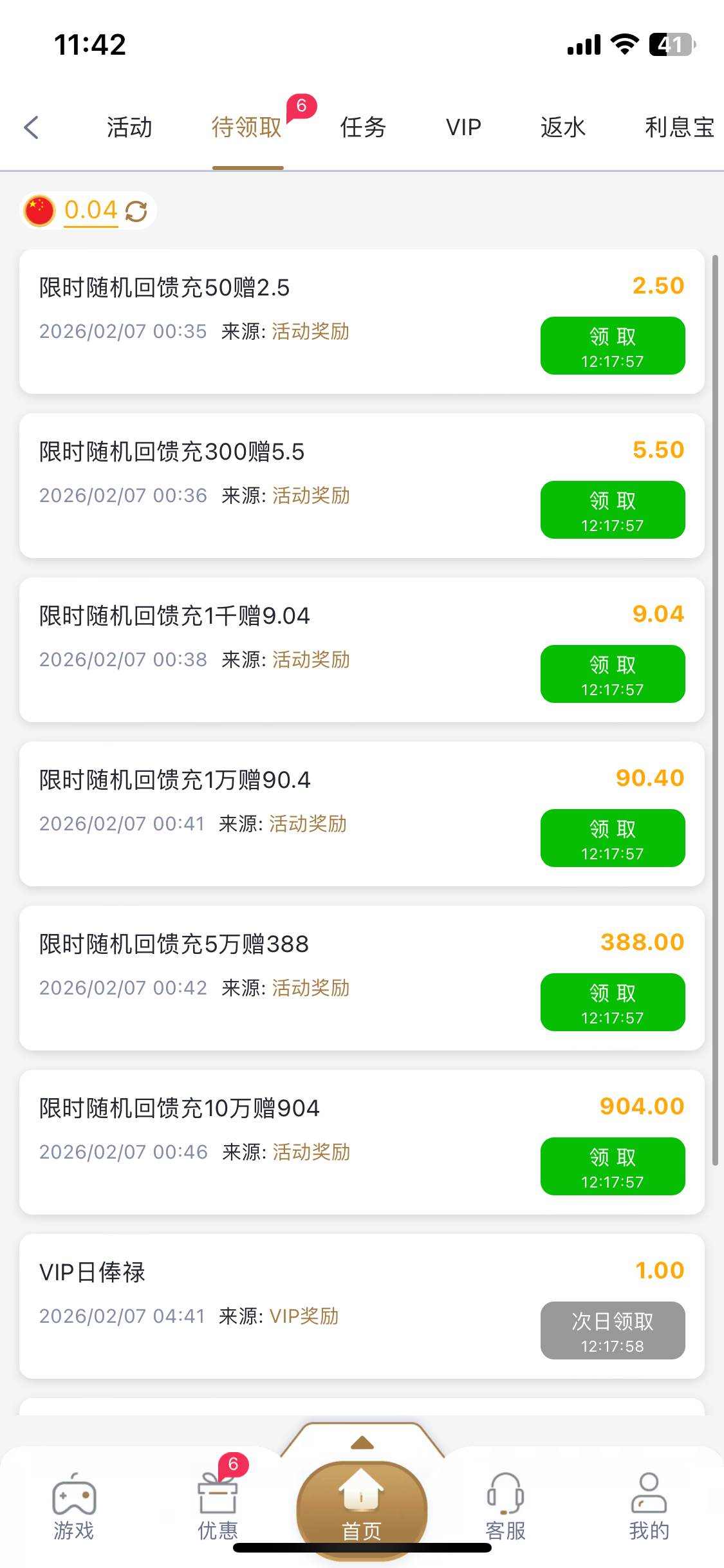Claim the 充1千赠9.04 reward
The image size is (724, 1568).
coord(612,674)
